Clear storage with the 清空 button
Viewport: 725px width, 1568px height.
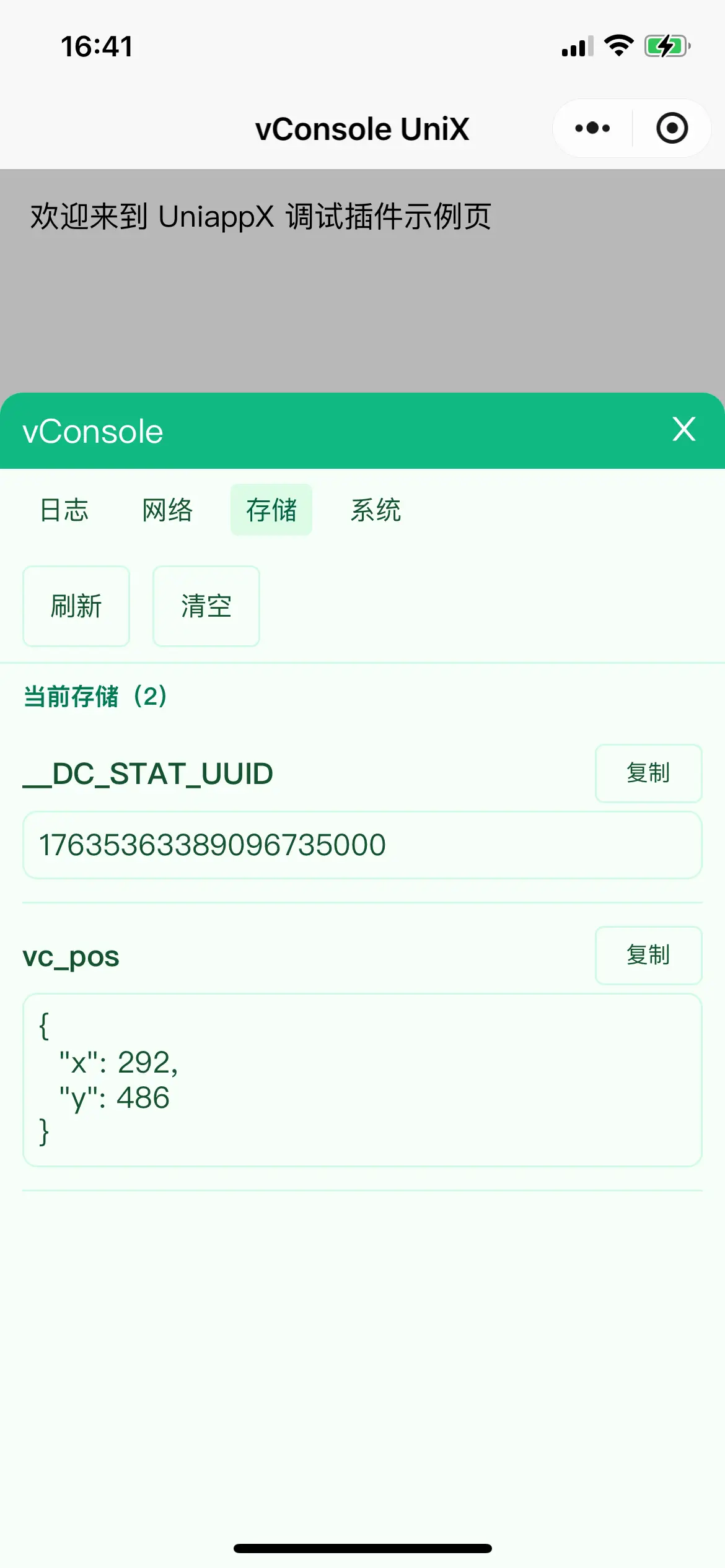(x=206, y=606)
